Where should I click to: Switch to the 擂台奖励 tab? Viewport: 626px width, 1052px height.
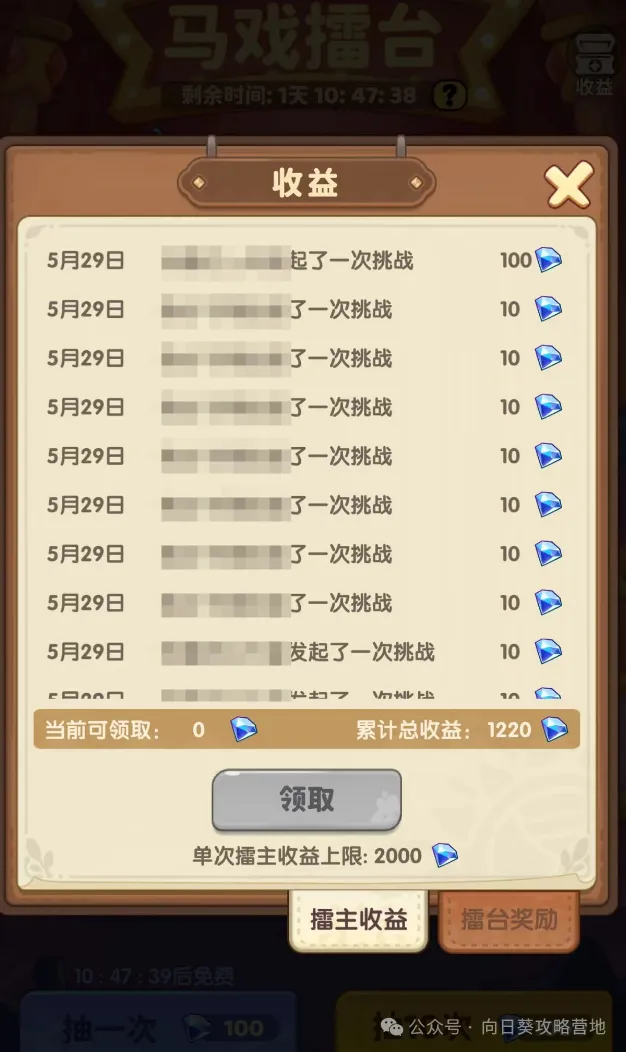click(509, 920)
